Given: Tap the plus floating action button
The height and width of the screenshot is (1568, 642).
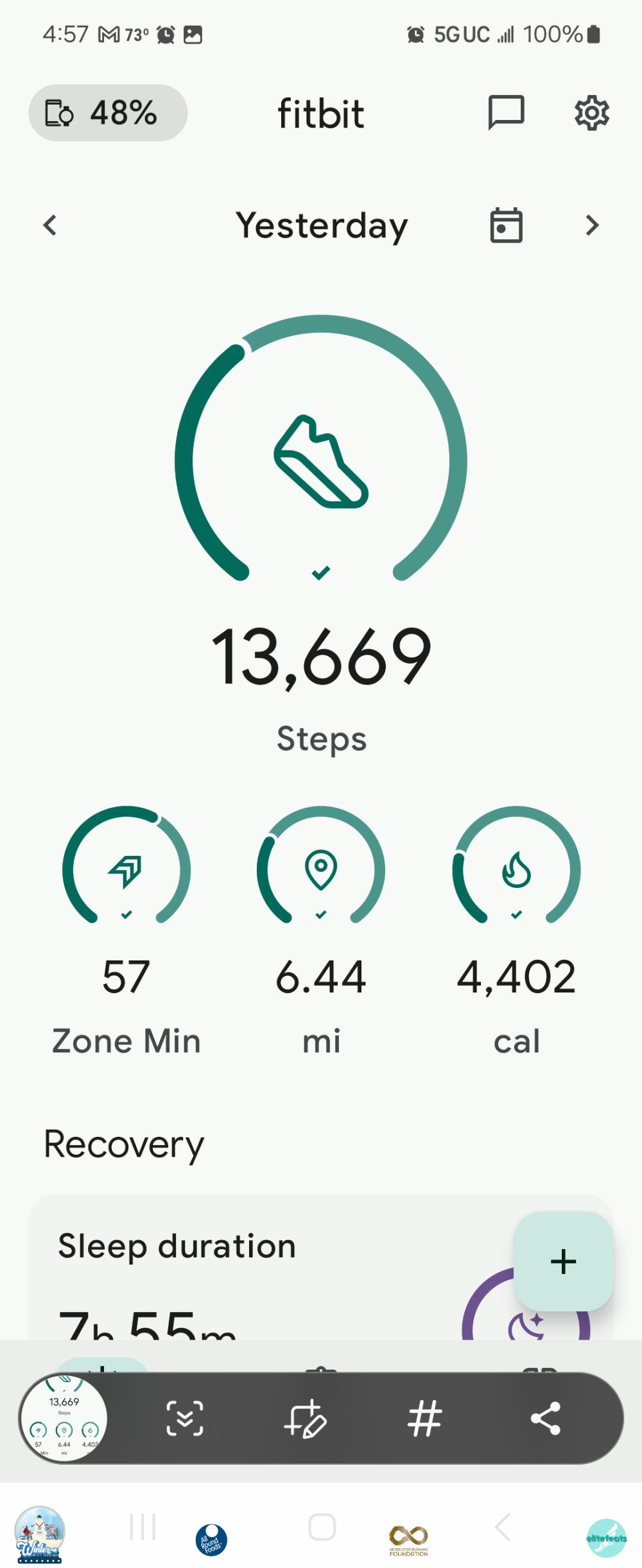Looking at the screenshot, I should tap(563, 1261).
